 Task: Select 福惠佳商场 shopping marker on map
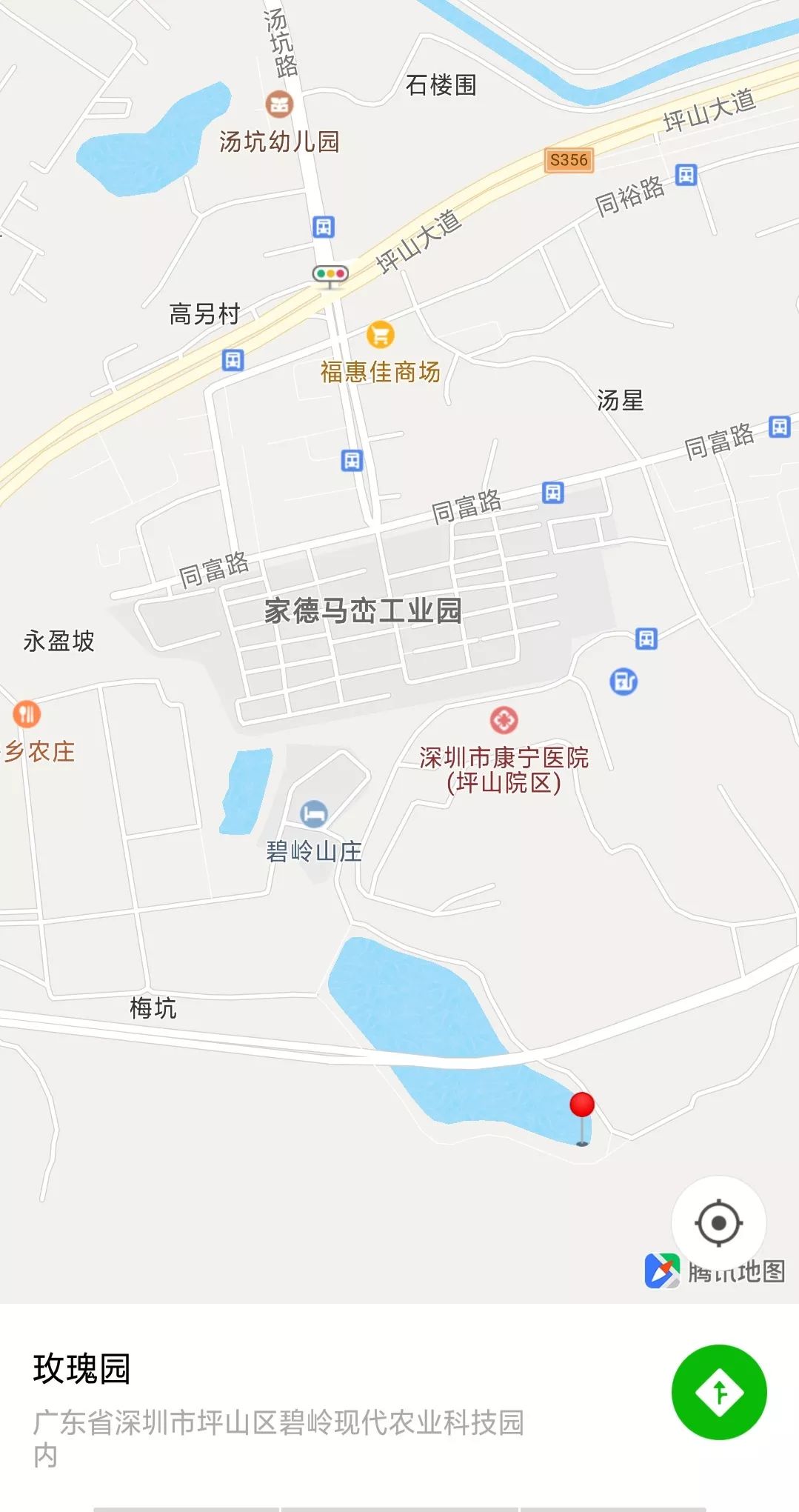click(x=380, y=335)
